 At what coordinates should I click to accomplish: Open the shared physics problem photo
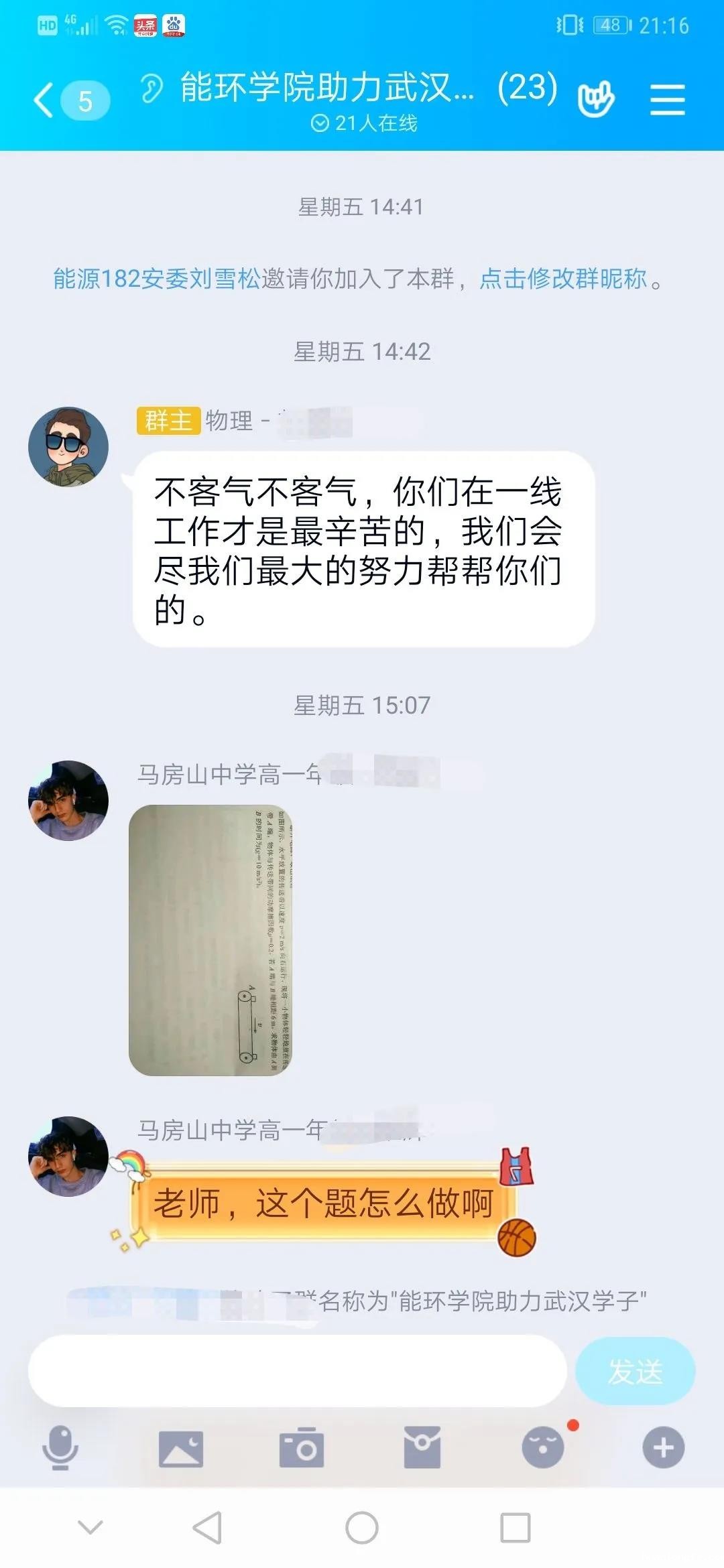[210, 940]
